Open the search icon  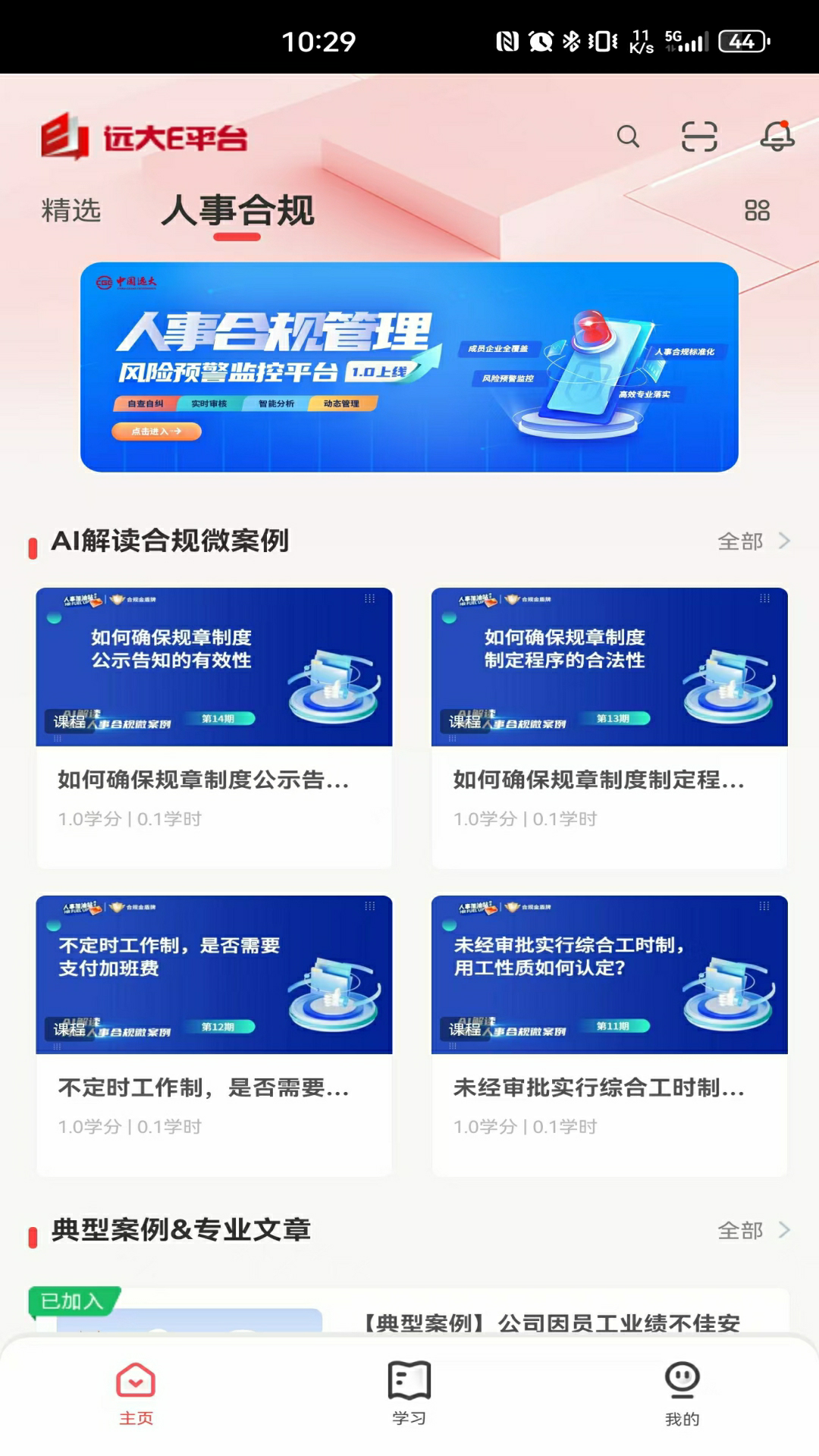tap(628, 137)
